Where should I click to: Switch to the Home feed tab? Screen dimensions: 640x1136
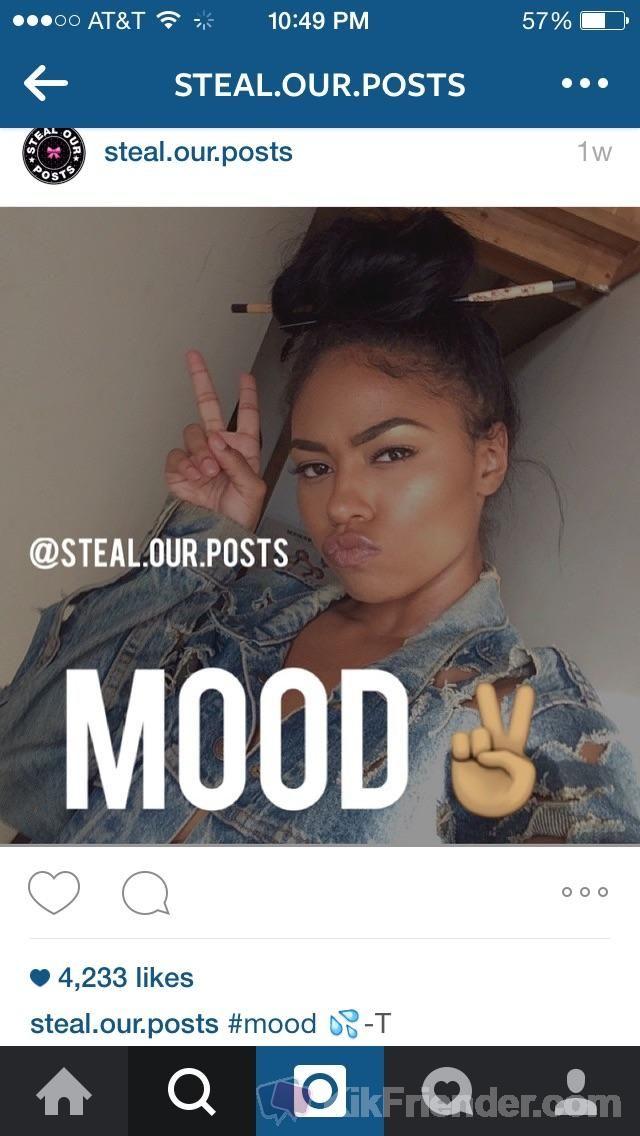click(64, 1091)
